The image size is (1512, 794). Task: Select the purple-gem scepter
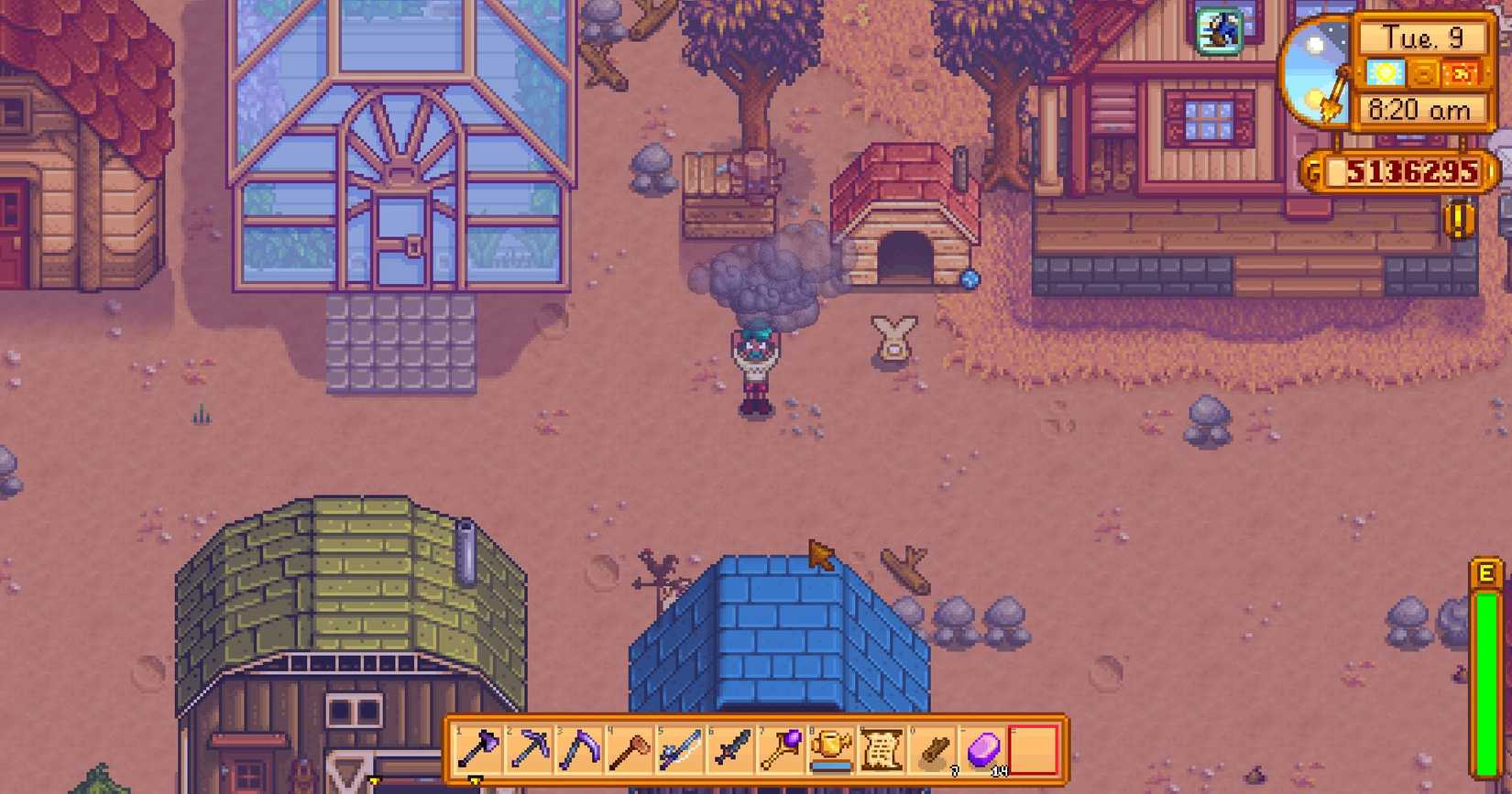(780, 750)
